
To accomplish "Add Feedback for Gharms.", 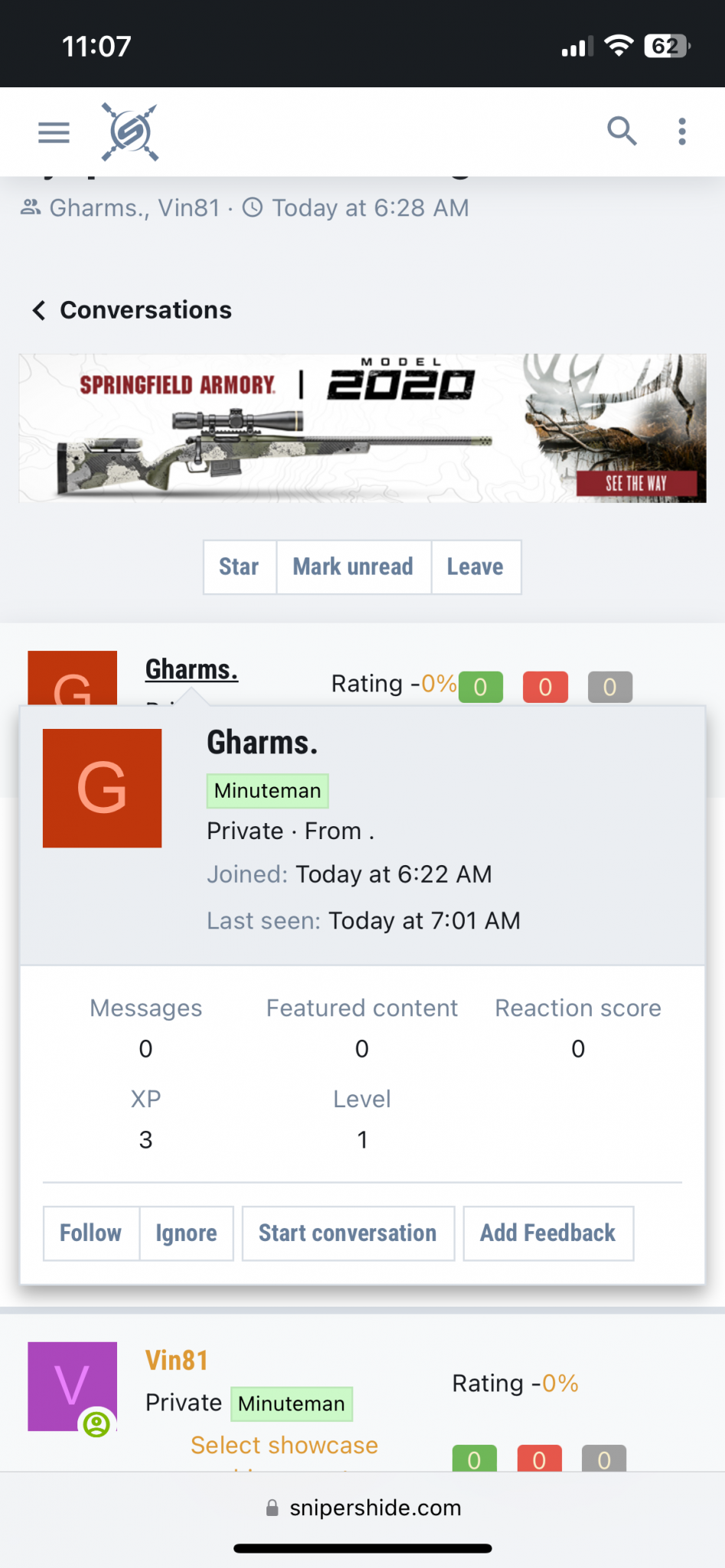I will [x=547, y=1233].
